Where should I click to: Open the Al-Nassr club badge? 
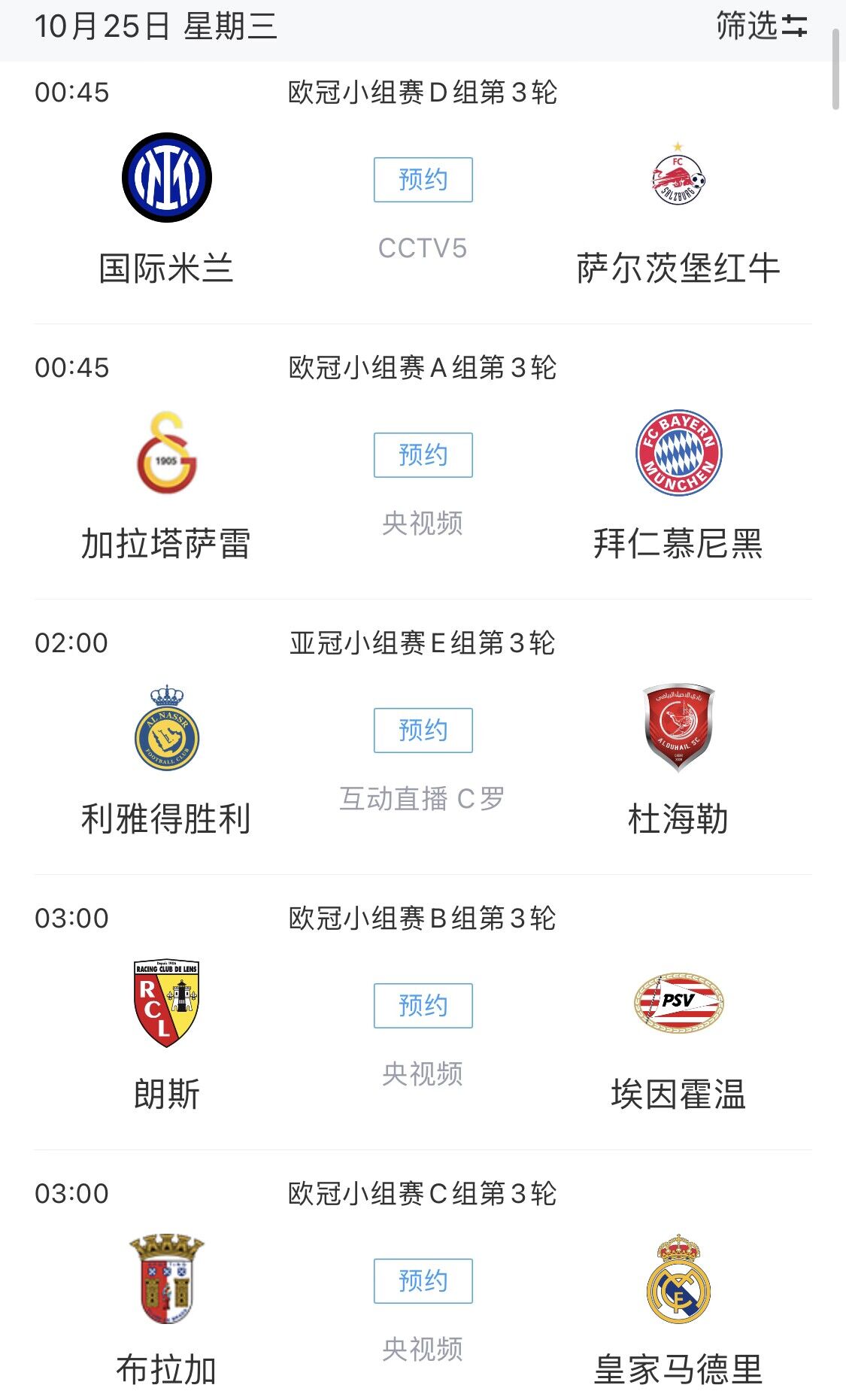(165, 730)
